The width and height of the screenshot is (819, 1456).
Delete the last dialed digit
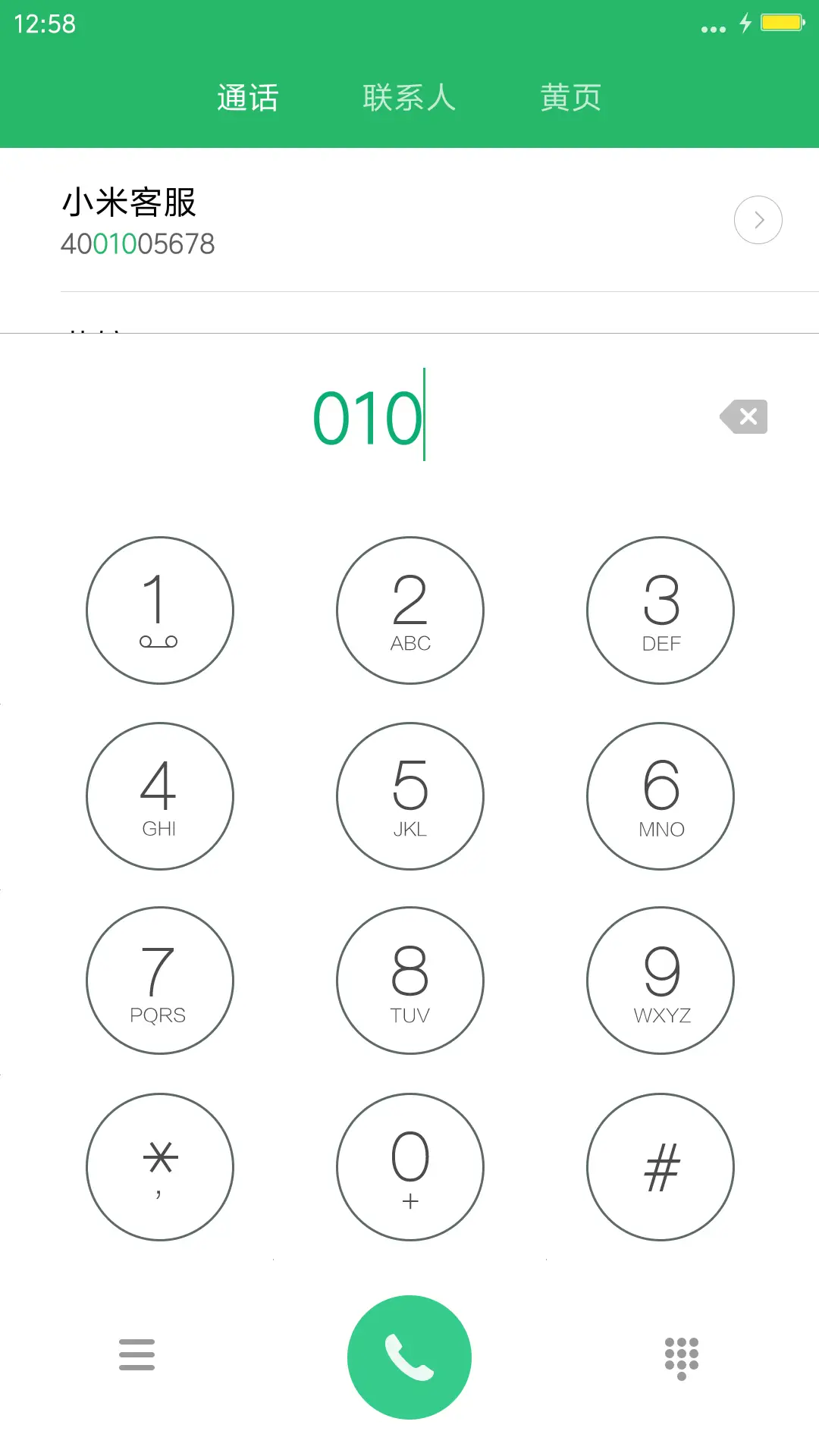744,416
